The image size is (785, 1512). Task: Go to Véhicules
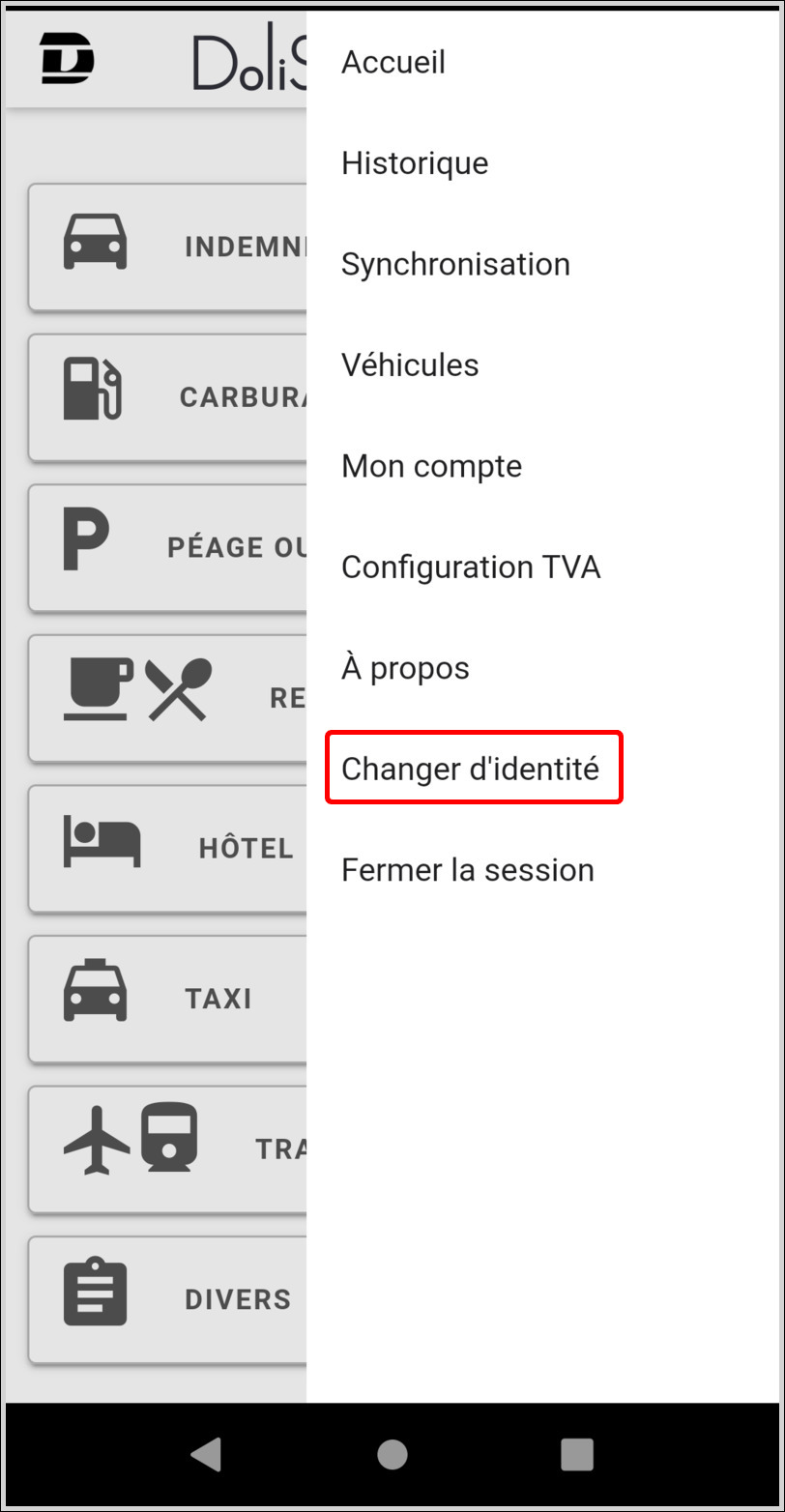pos(410,364)
